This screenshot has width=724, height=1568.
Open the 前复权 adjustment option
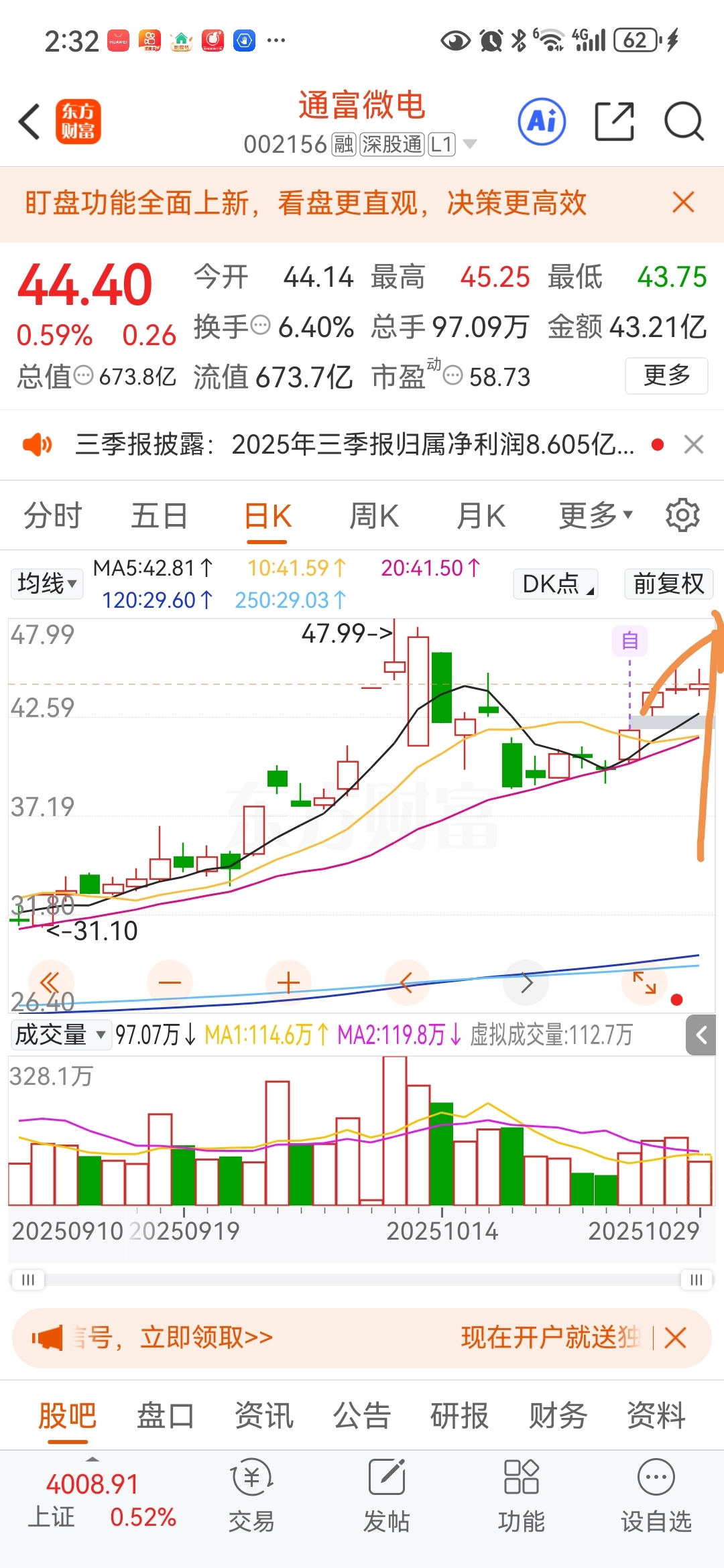point(668,584)
